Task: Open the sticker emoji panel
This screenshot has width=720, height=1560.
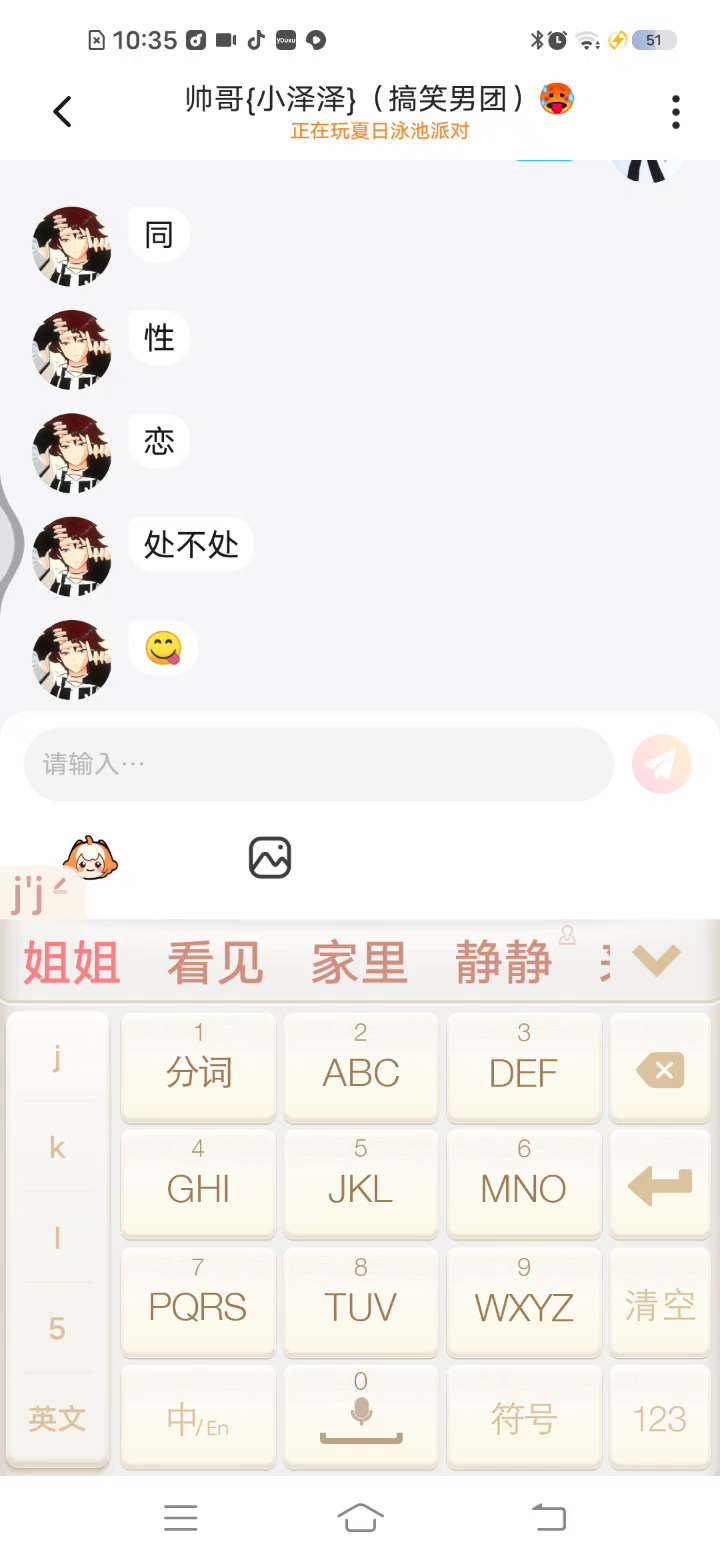Action: [x=90, y=858]
